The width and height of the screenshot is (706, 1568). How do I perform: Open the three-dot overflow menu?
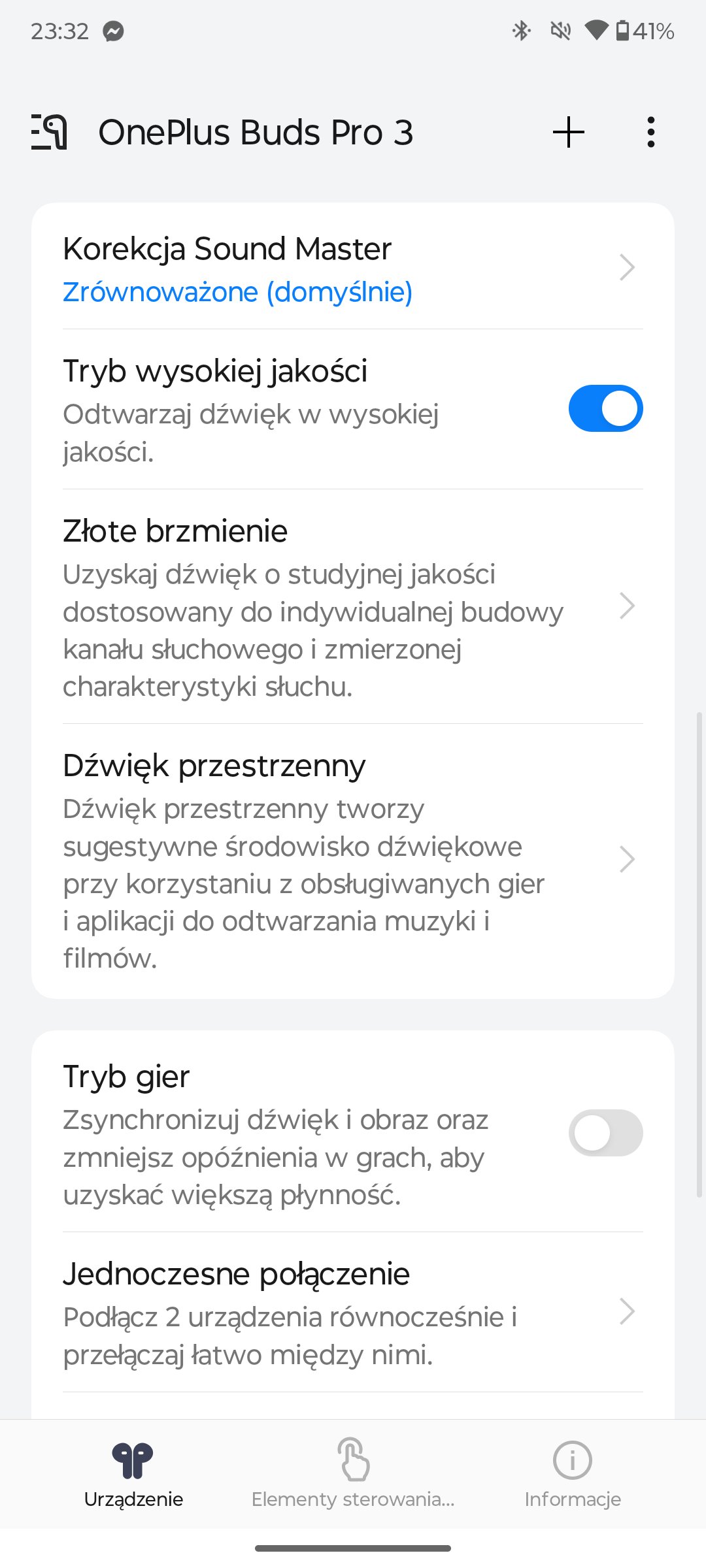point(650,132)
